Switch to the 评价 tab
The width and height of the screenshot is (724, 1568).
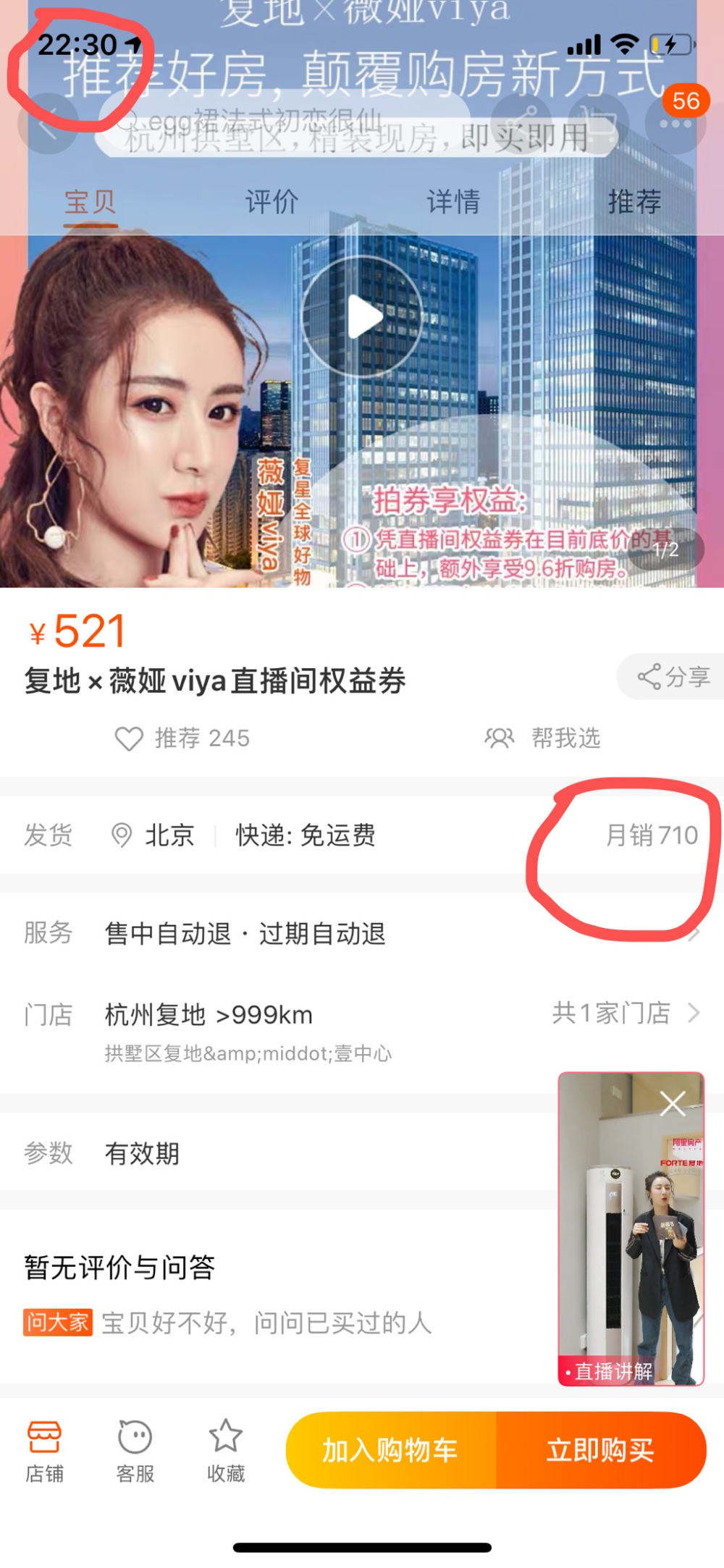pos(271,202)
